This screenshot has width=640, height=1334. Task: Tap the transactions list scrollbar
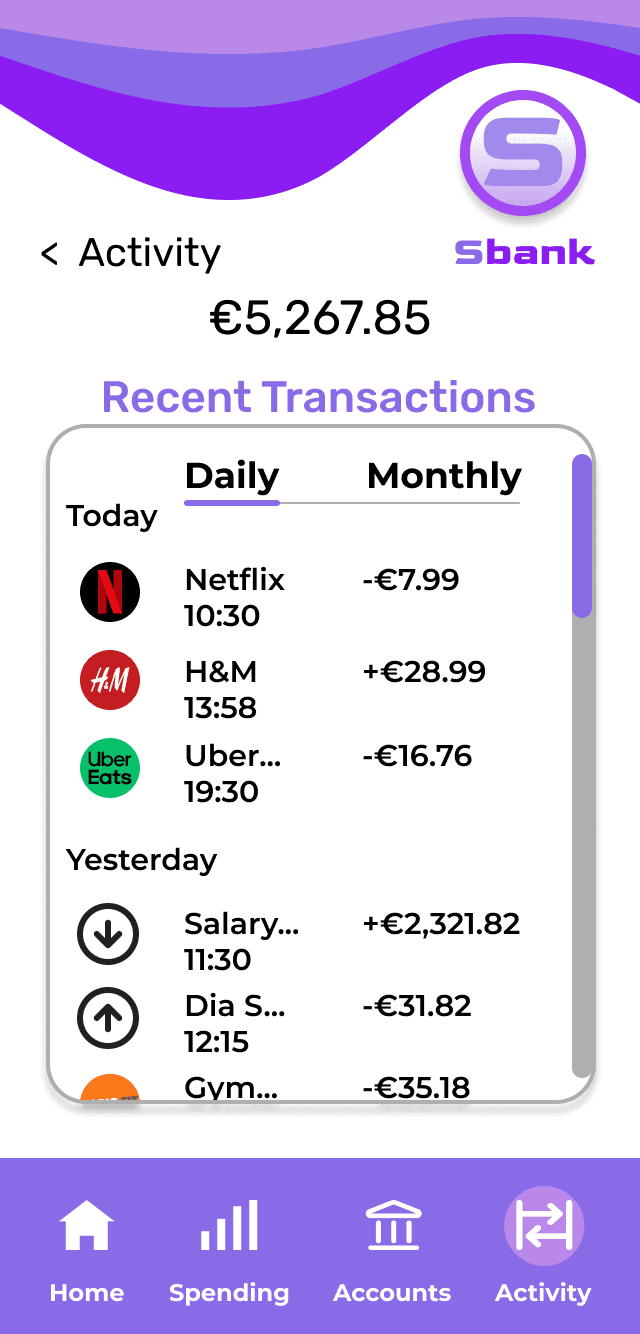click(582, 765)
